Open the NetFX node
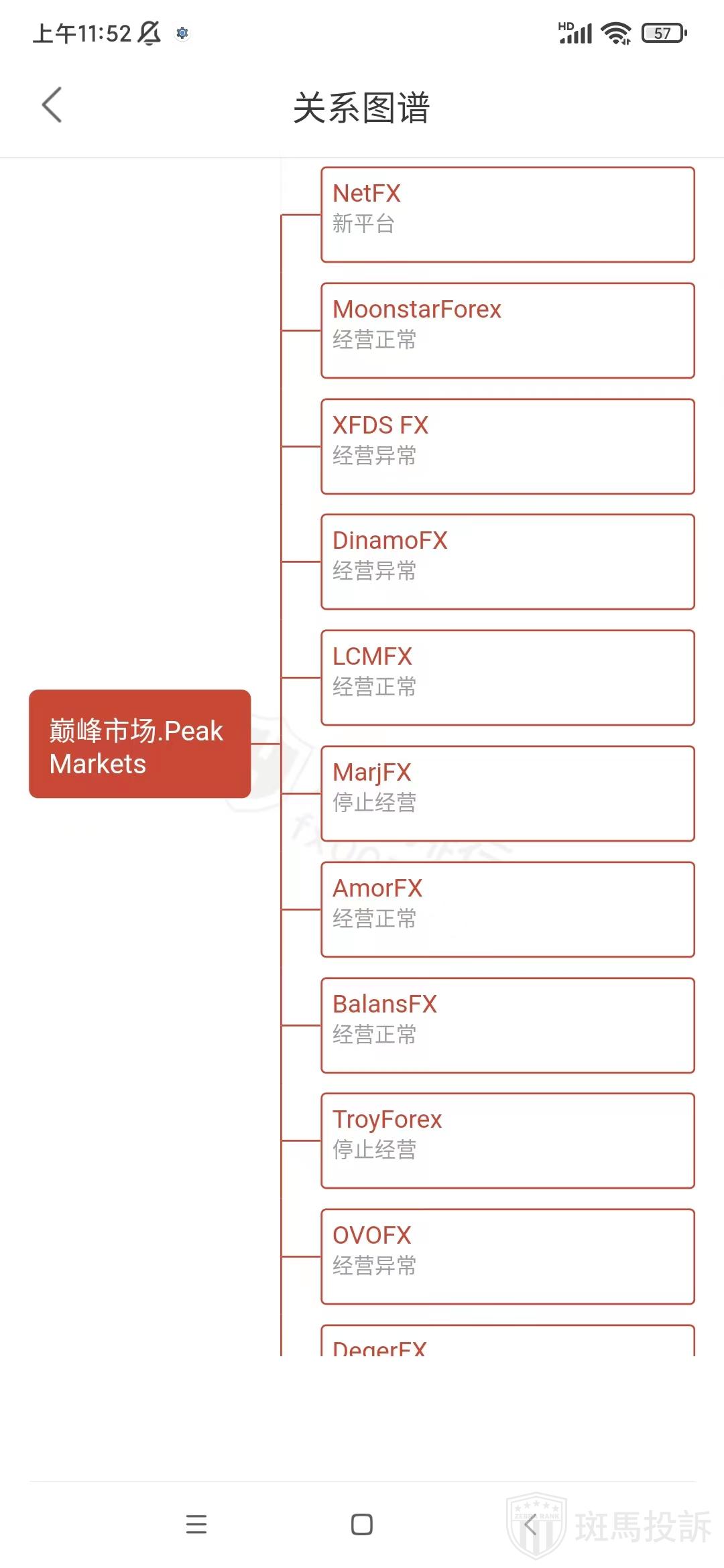Viewport: 724px width, 1568px height. point(507,214)
